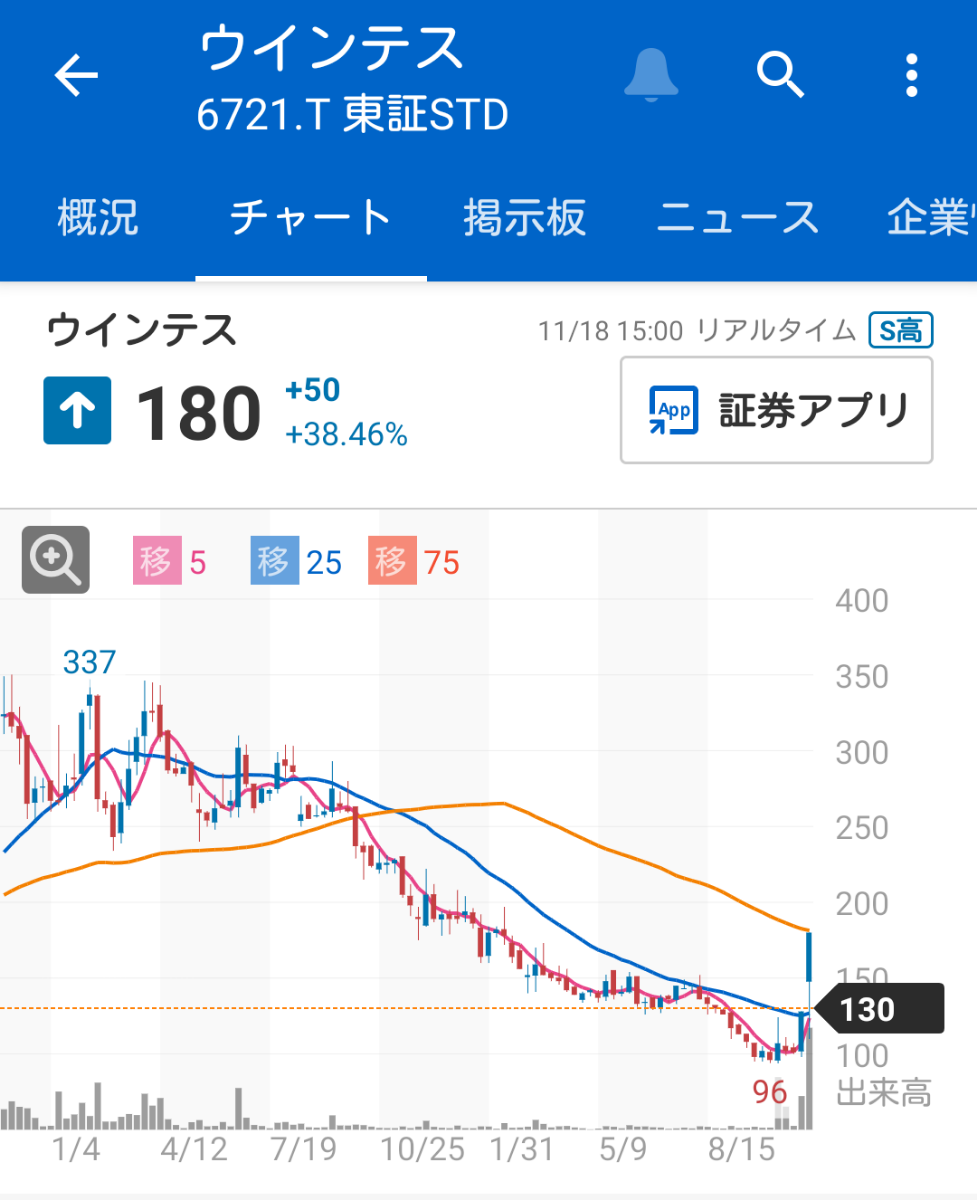Select the チャート tab
The image size is (977, 1200).
[x=310, y=218]
